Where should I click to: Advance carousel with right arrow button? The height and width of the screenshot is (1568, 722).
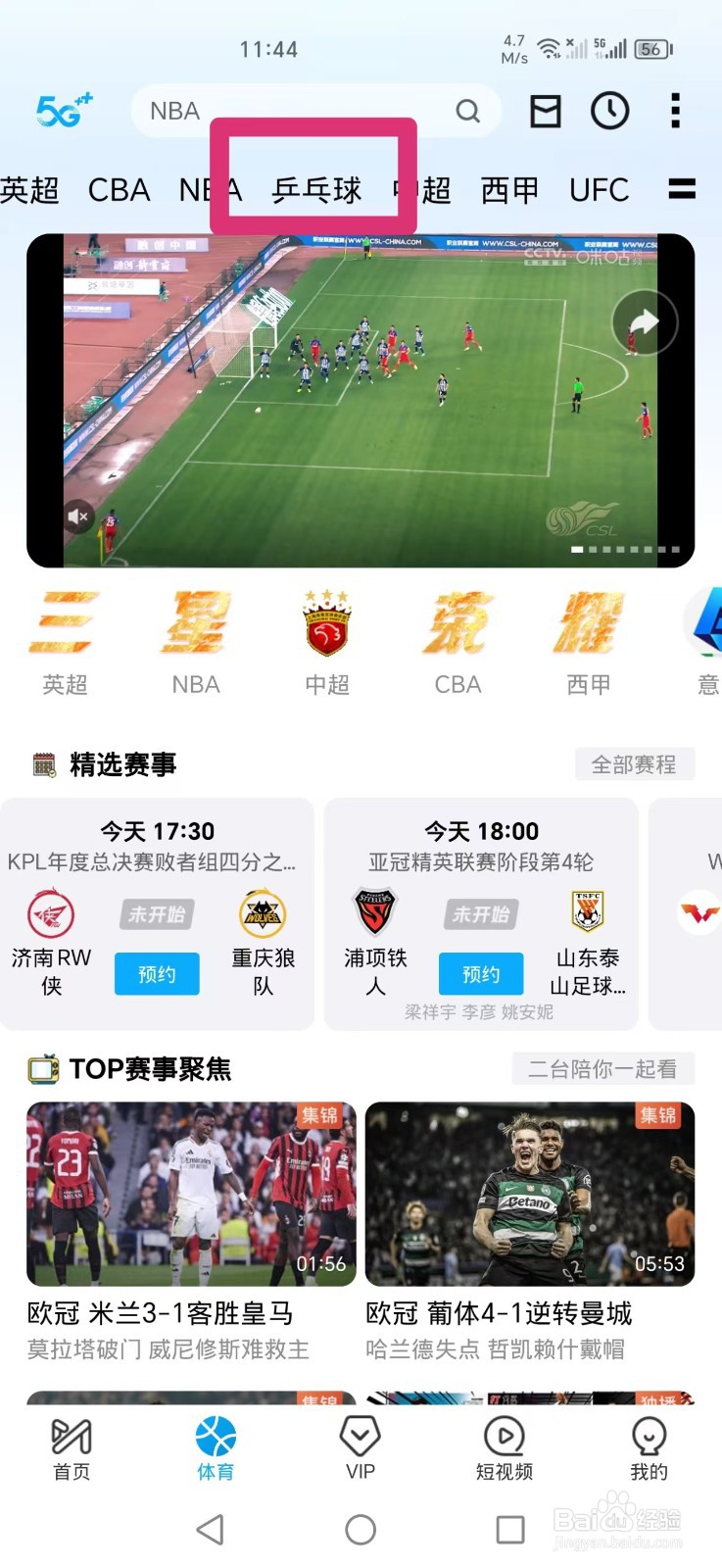[x=645, y=322]
